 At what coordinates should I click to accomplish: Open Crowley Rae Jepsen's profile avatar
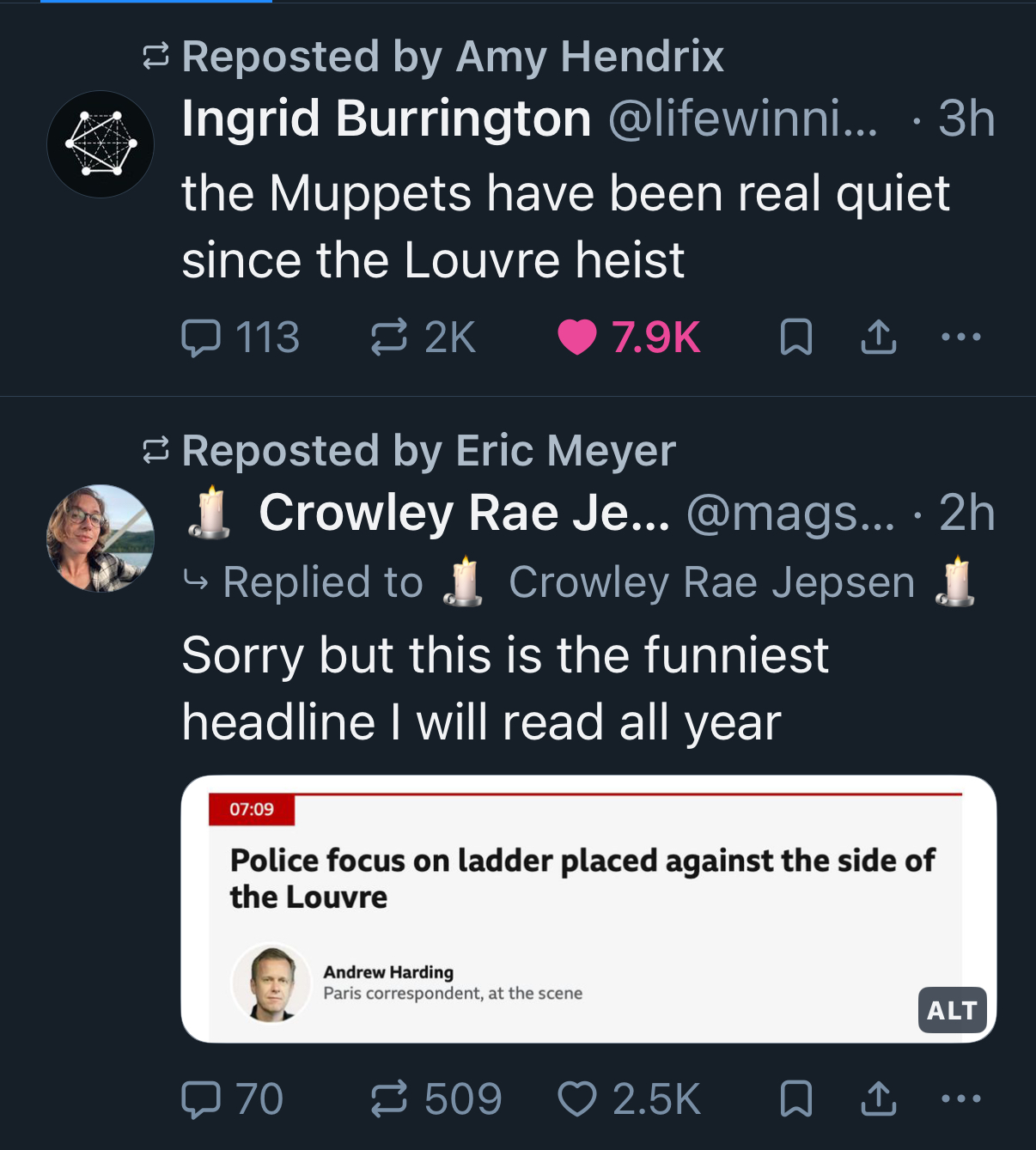pyautogui.click(x=101, y=538)
